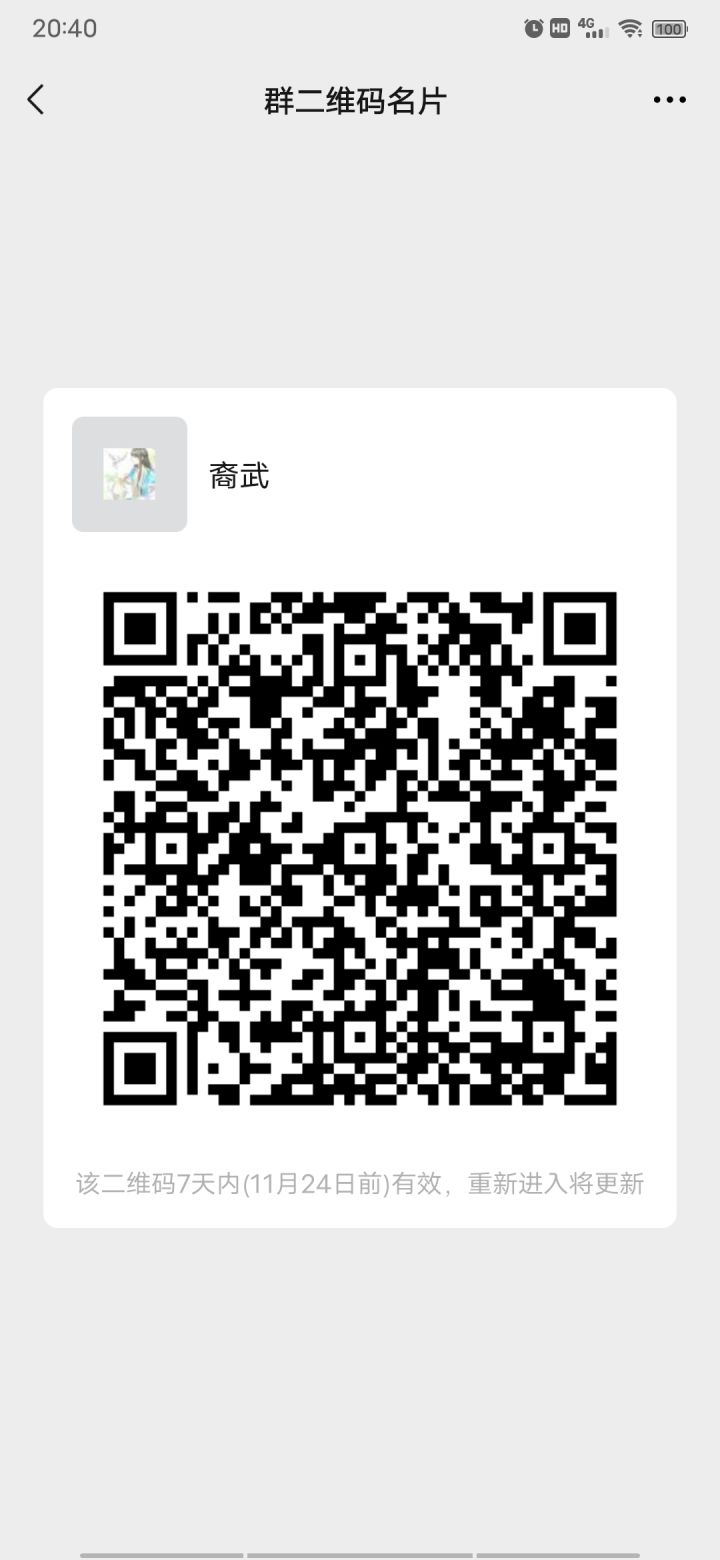The height and width of the screenshot is (1560, 720).
Task: Tap the QR validity notice text
Action: pos(360,1183)
